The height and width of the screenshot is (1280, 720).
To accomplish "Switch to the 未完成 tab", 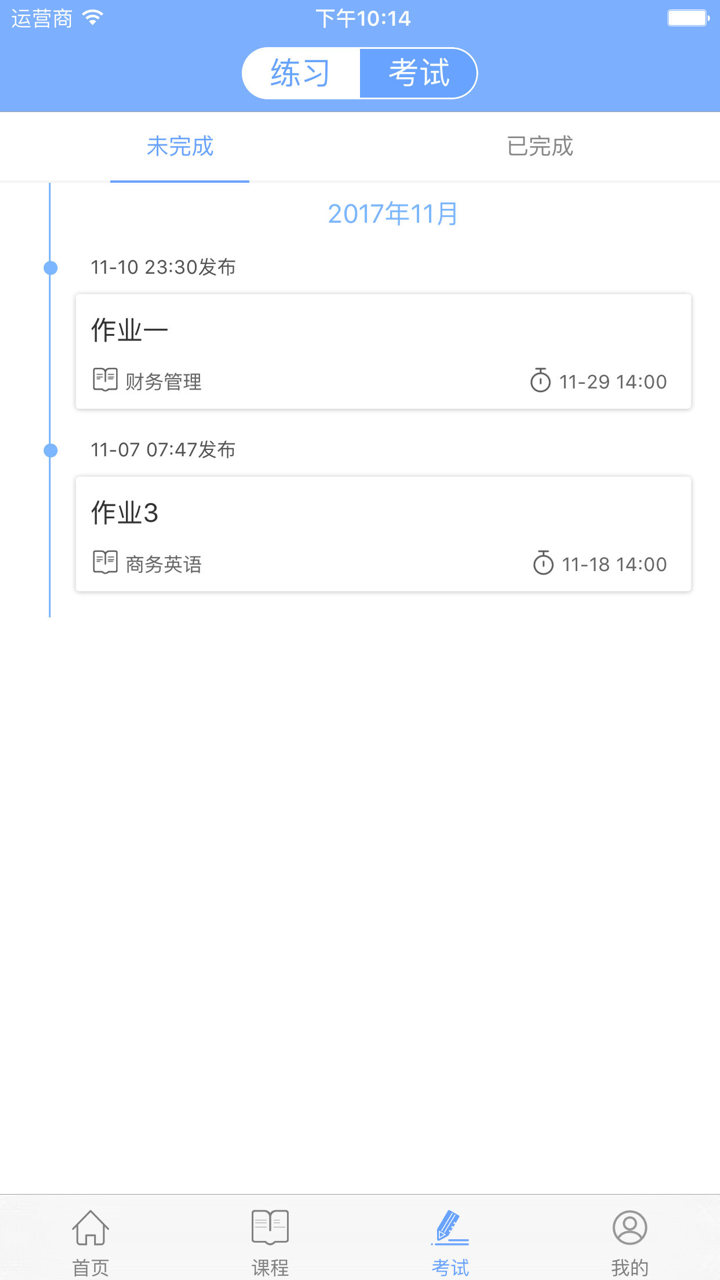I will [179, 146].
